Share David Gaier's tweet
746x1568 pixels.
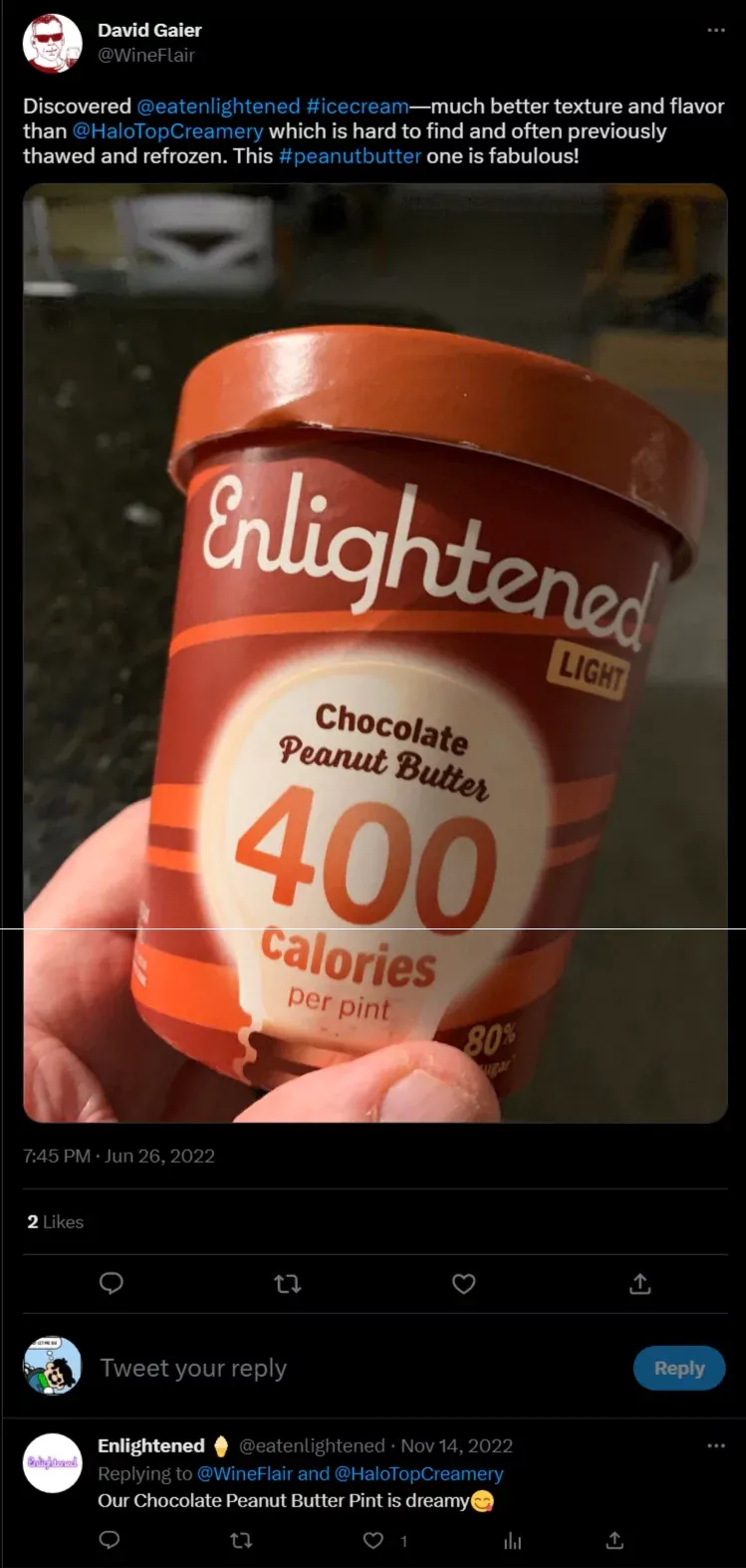pos(640,1284)
